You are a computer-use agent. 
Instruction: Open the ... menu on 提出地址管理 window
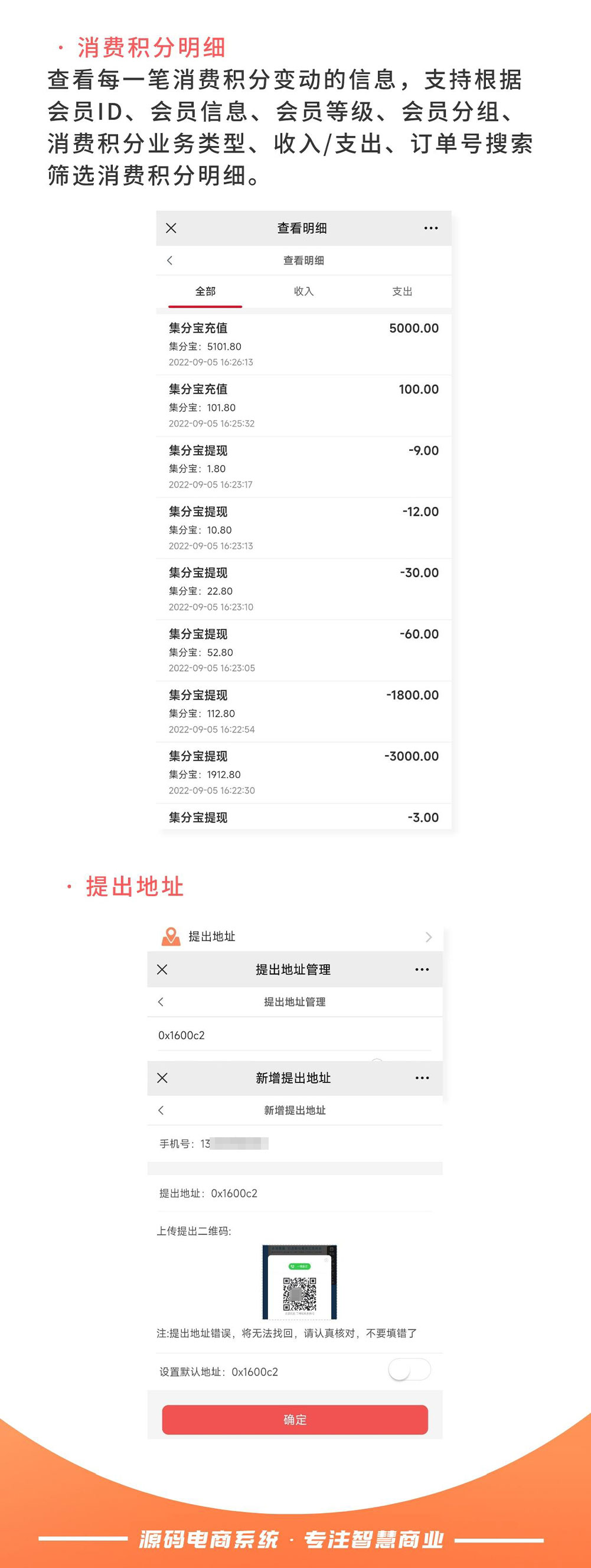(422, 969)
